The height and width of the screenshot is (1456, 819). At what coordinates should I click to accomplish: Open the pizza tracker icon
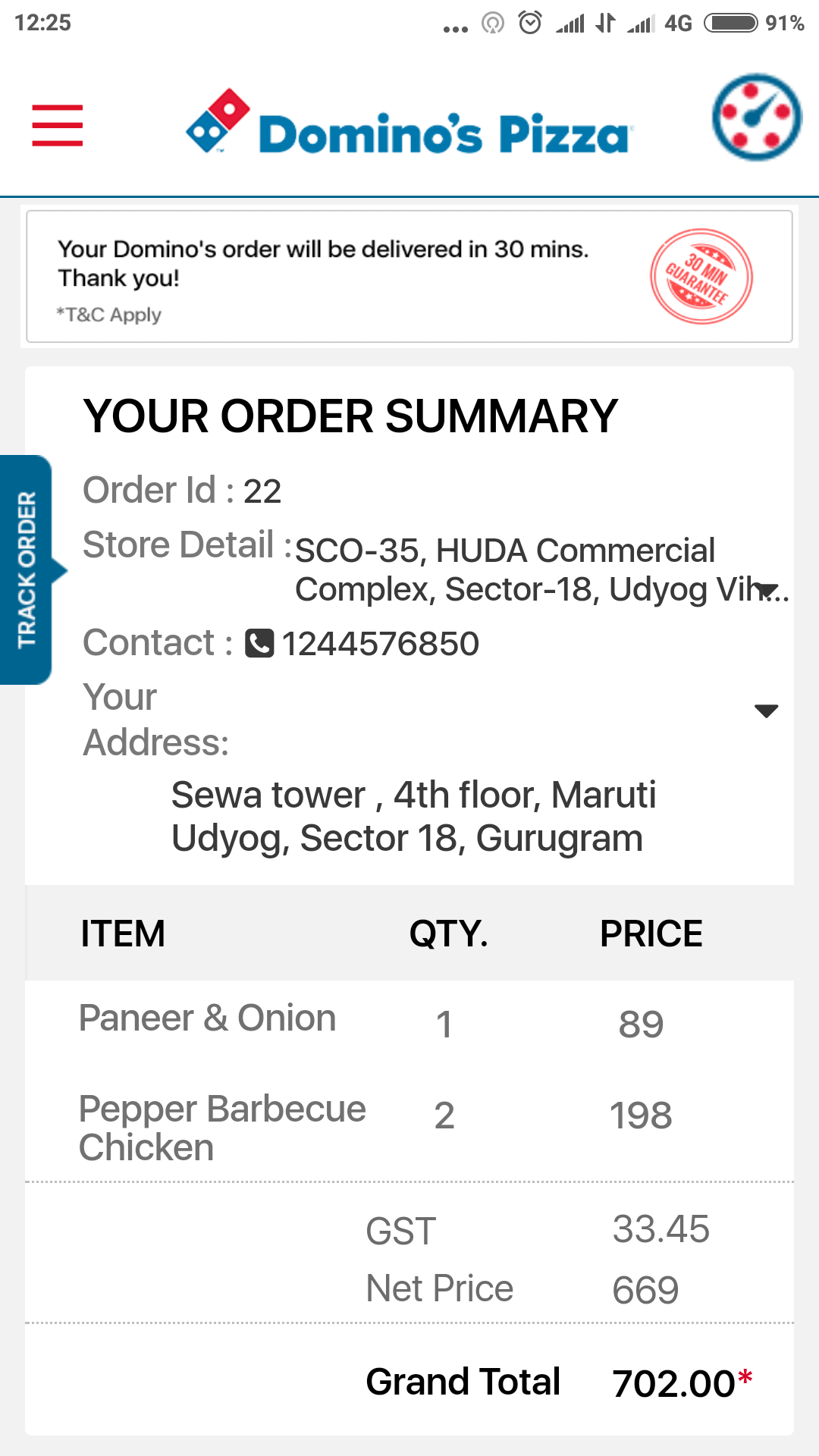point(756,118)
